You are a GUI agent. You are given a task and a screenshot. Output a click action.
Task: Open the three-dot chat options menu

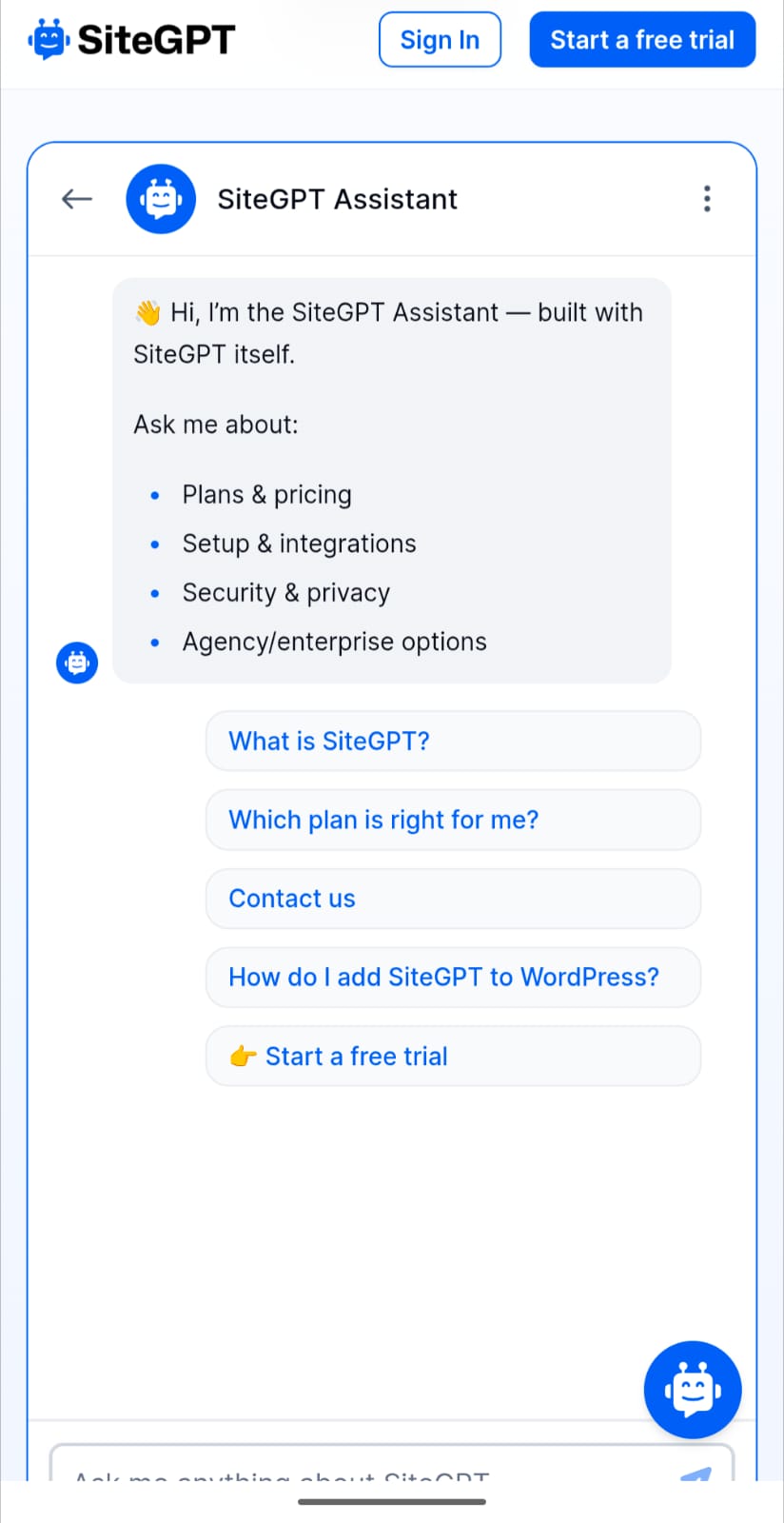[706, 199]
